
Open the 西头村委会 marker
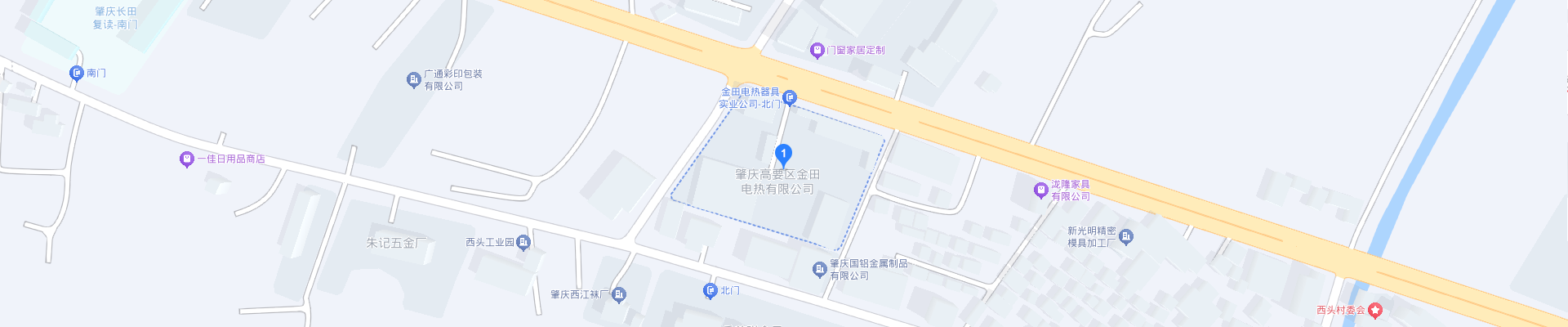1375,311
